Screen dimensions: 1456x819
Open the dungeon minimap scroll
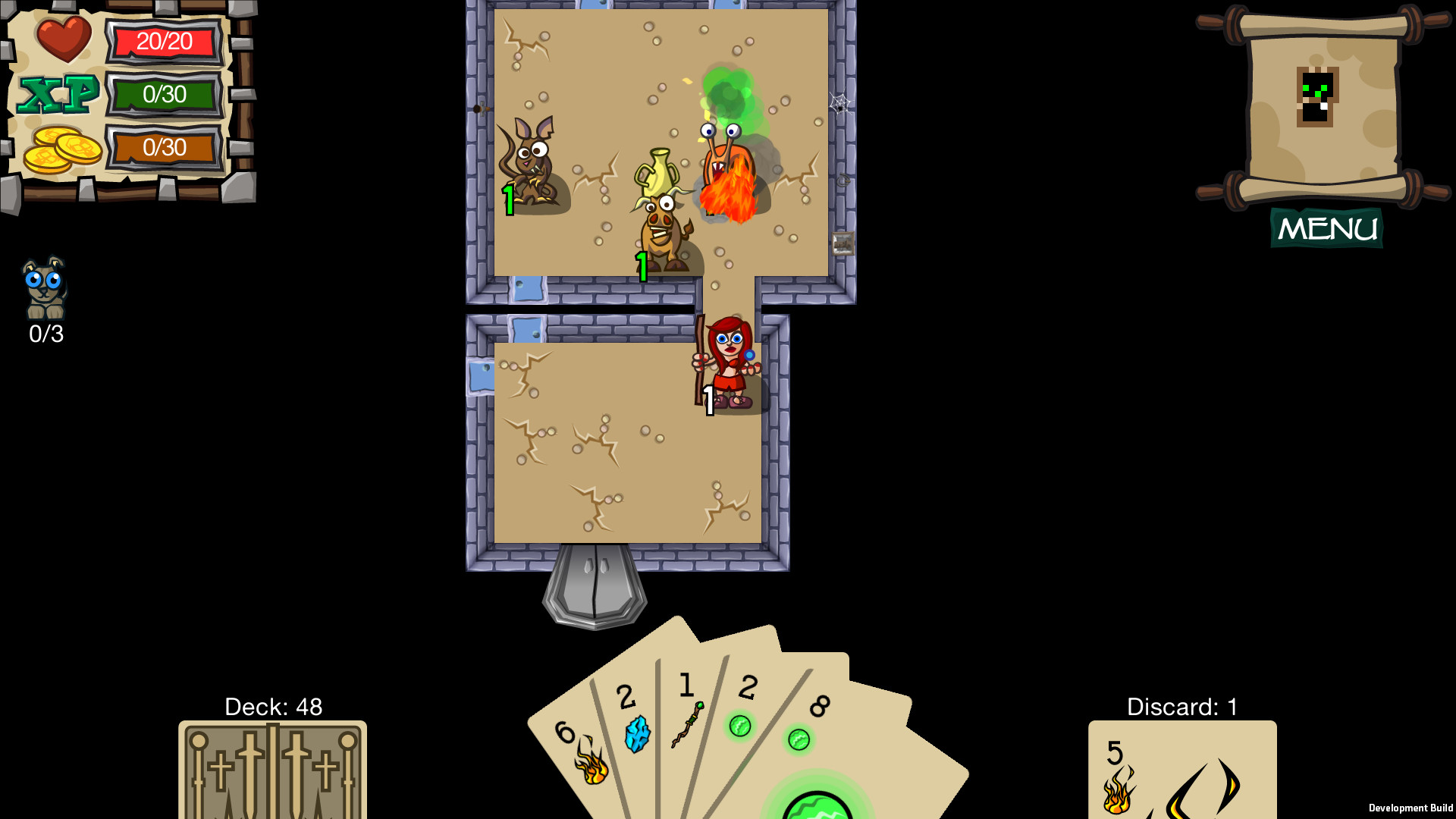[1323, 106]
